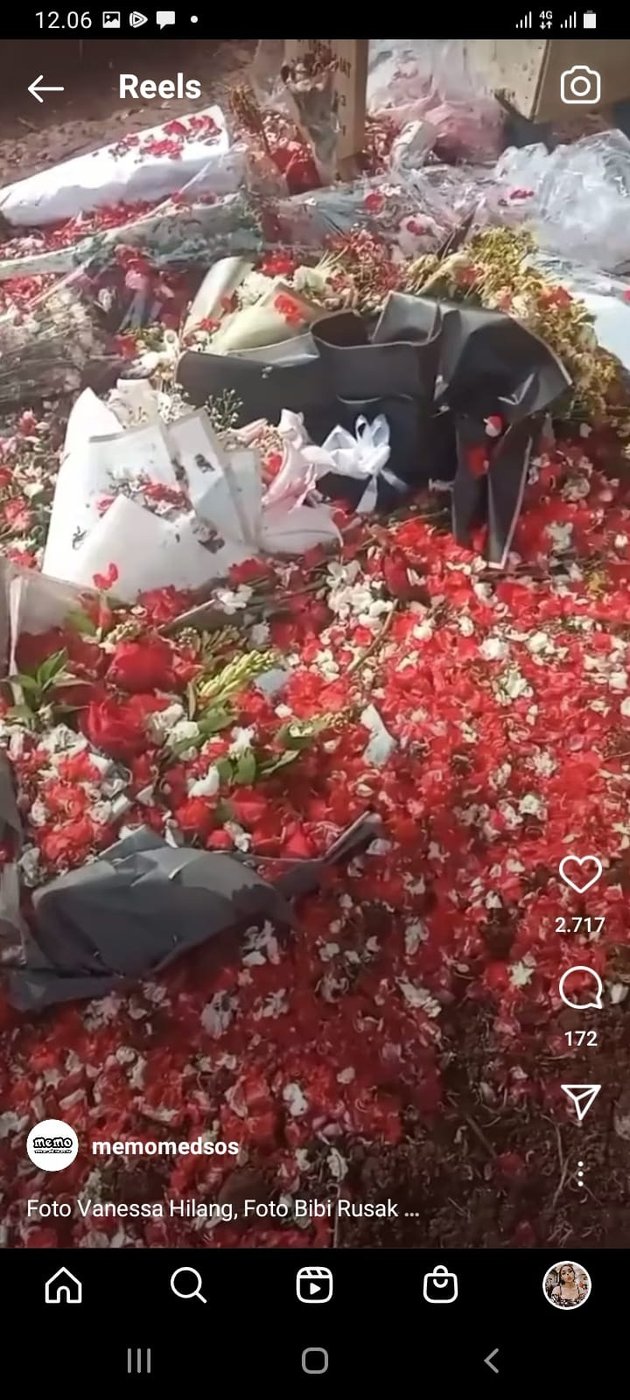Viewport: 630px width, 1400px height.
Task: Open the Reels tab
Action: (315, 1285)
